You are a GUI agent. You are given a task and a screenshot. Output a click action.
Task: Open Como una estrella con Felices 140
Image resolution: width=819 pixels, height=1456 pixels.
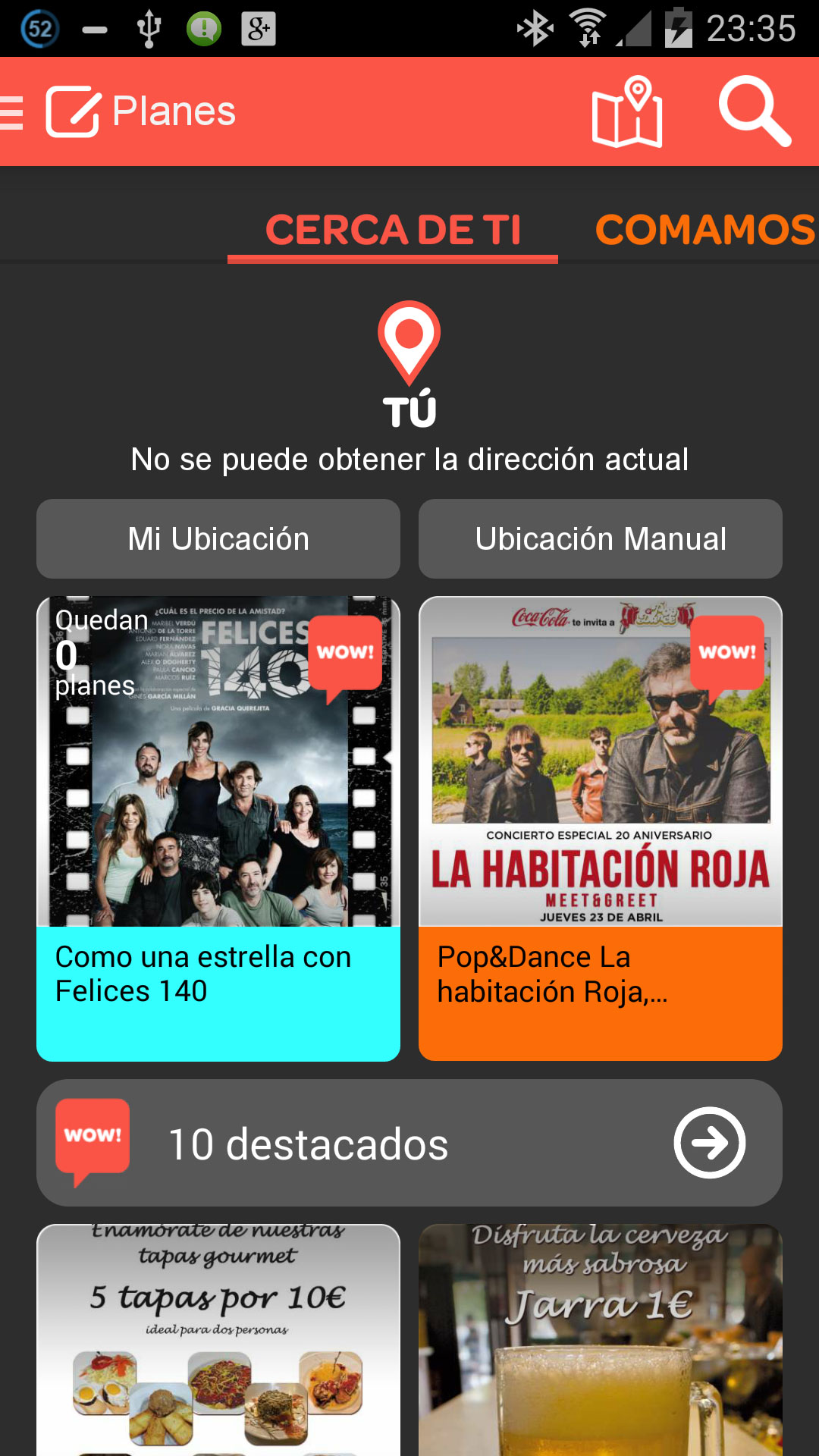point(218,828)
